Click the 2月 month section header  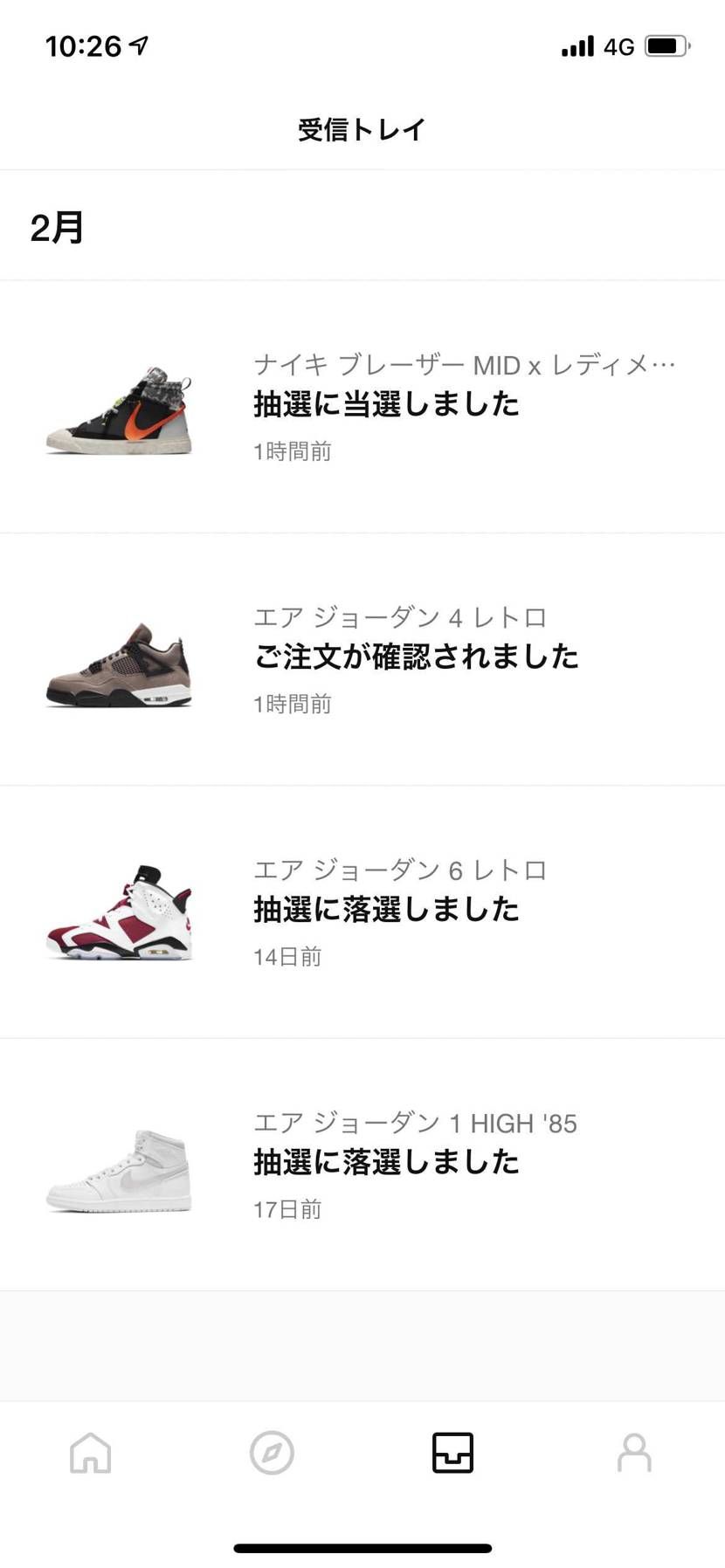click(x=57, y=227)
